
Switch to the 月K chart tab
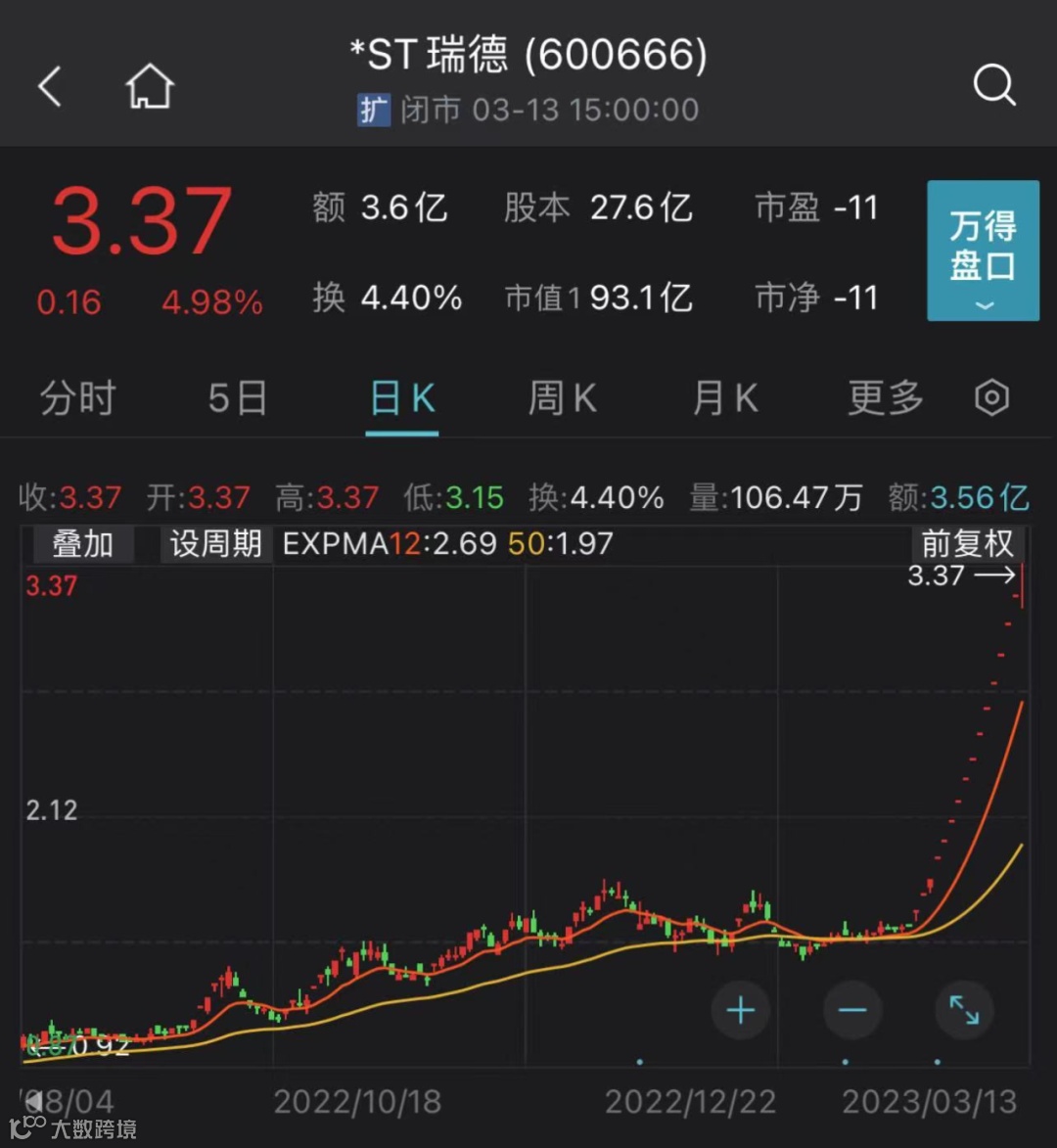(x=725, y=398)
